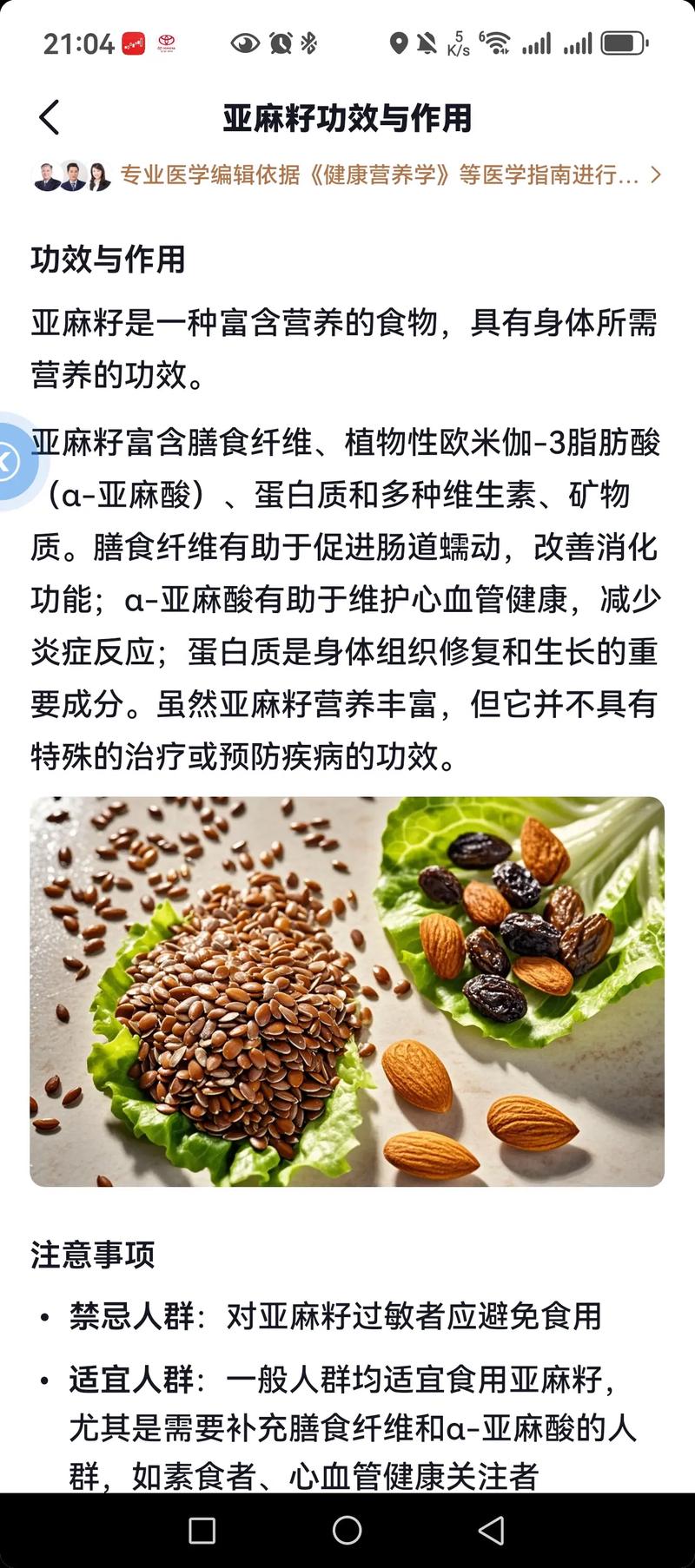The height and width of the screenshot is (1568, 695).
Task: Tap the network speed indicator showing K/s
Action: [456, 43]
